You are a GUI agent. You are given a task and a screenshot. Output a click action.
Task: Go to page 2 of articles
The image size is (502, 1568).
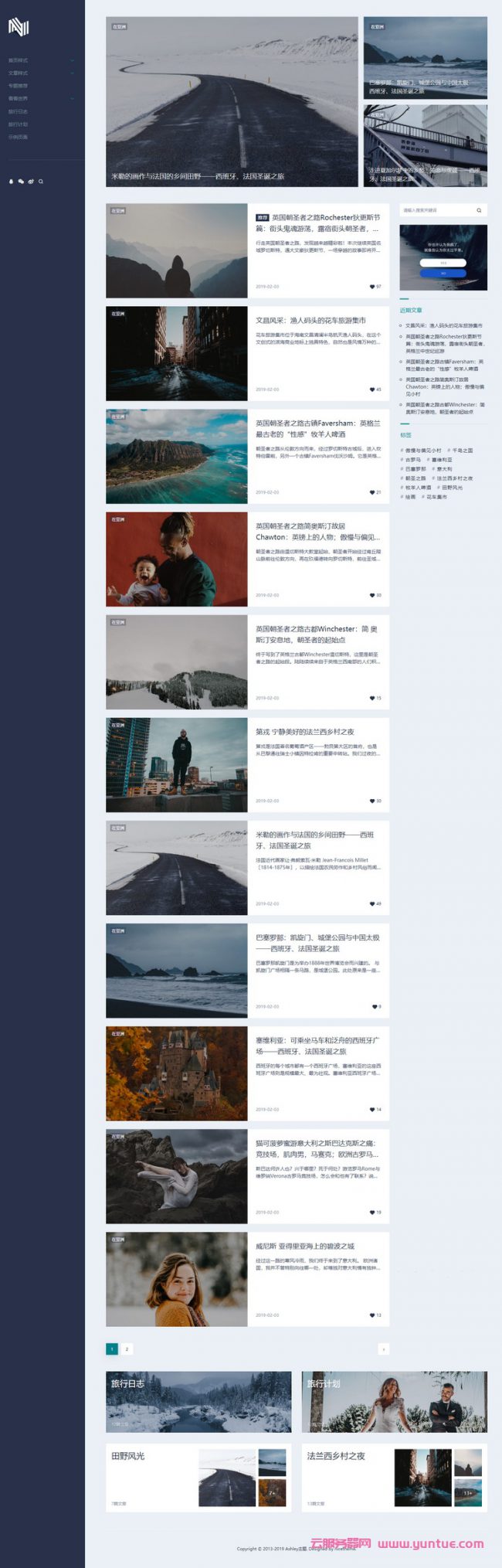point(127,1349)
